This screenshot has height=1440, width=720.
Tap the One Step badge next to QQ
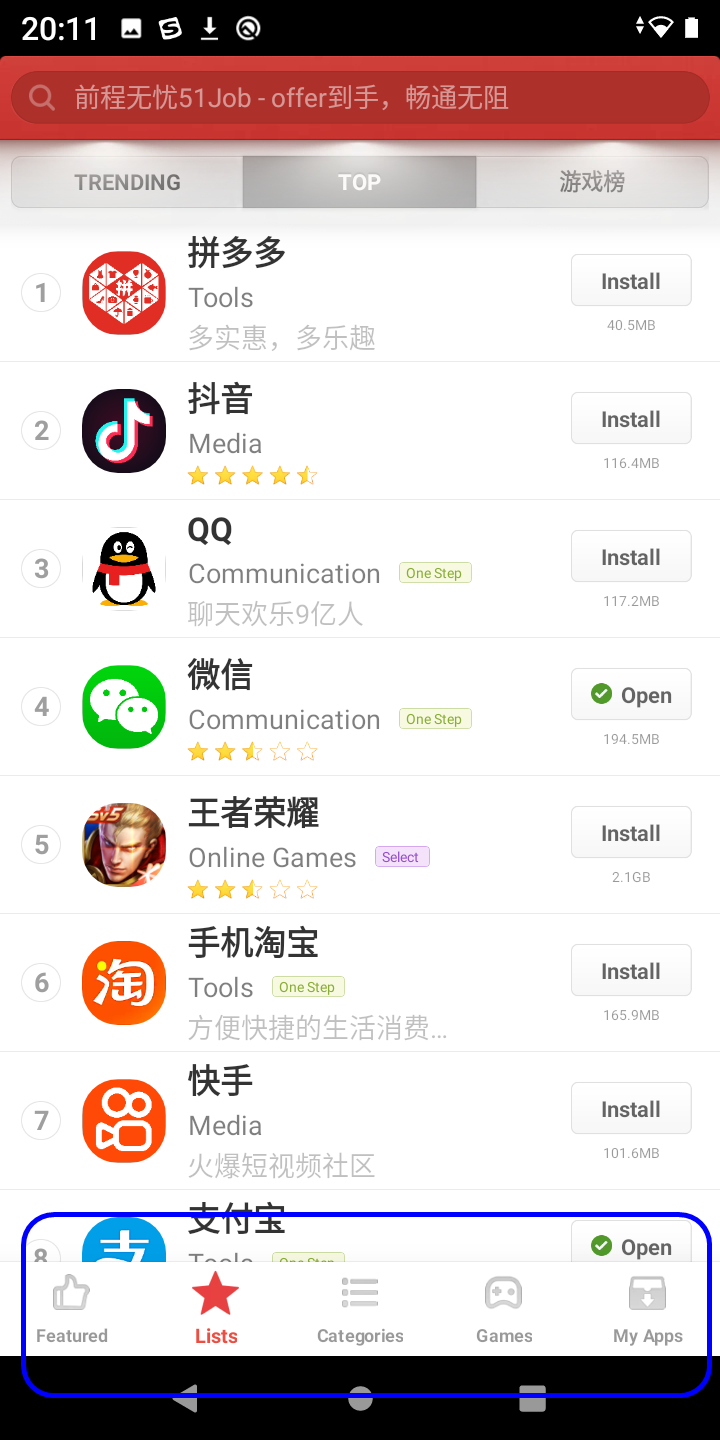point(435,573)
